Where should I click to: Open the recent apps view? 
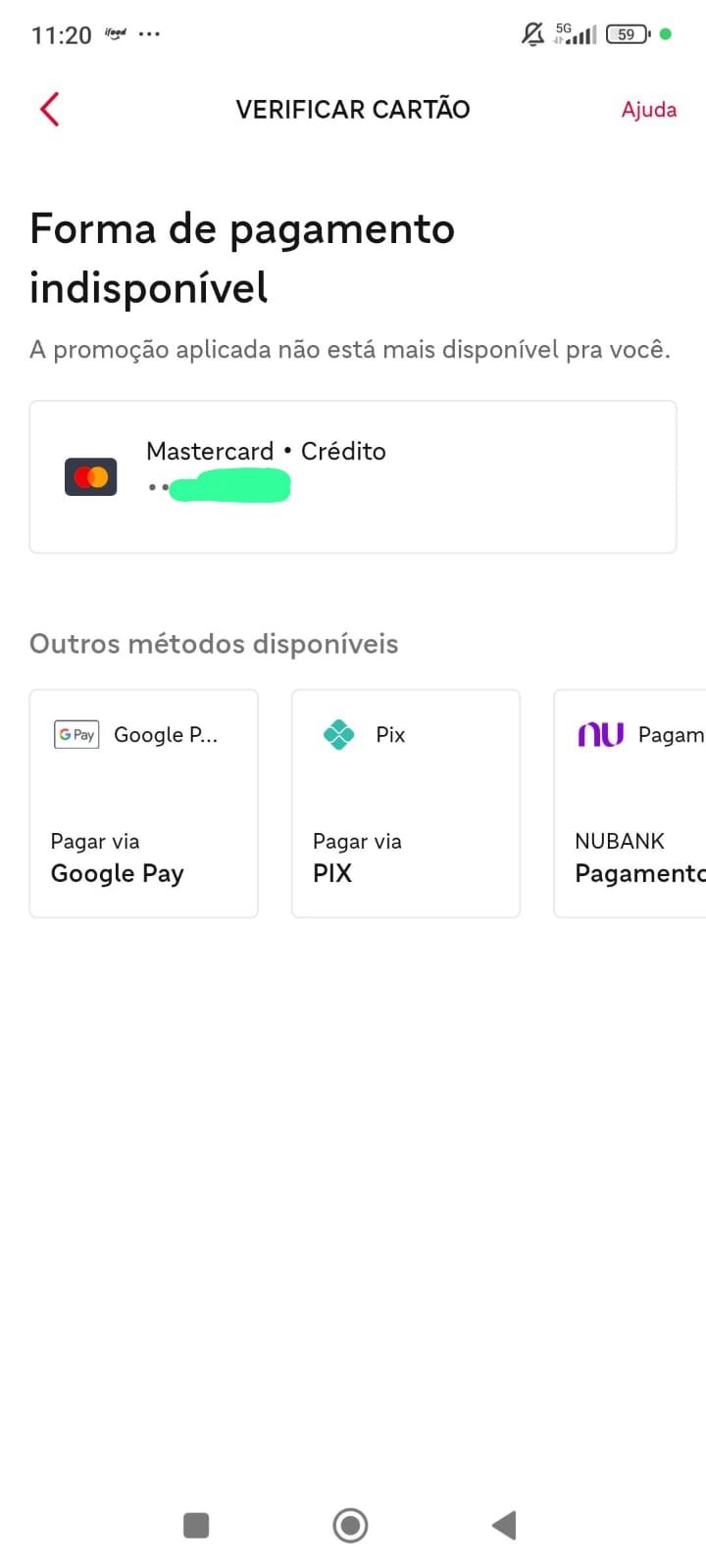click(x=196, y=1525)
